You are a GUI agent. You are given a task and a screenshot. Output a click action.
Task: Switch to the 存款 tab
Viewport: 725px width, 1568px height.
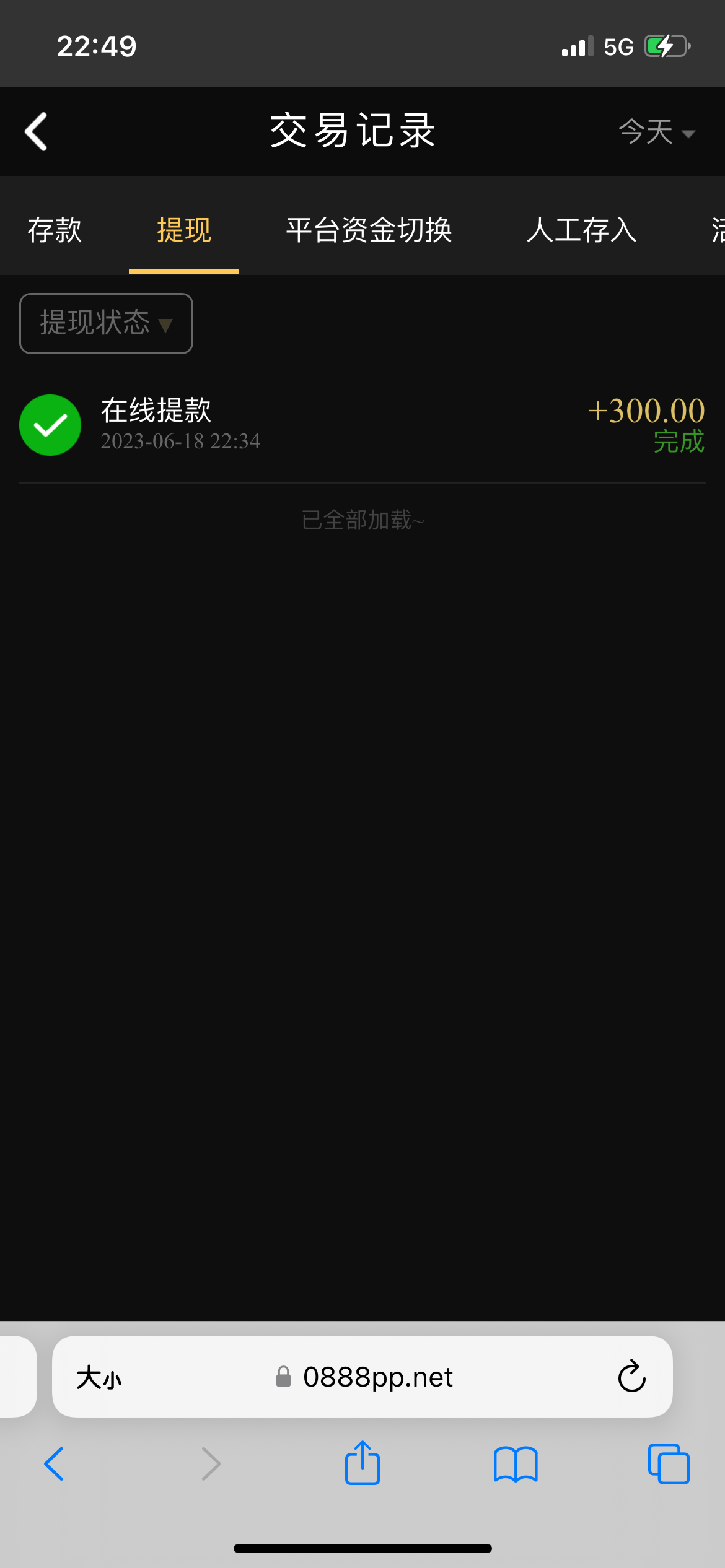[x=55, y=230]
